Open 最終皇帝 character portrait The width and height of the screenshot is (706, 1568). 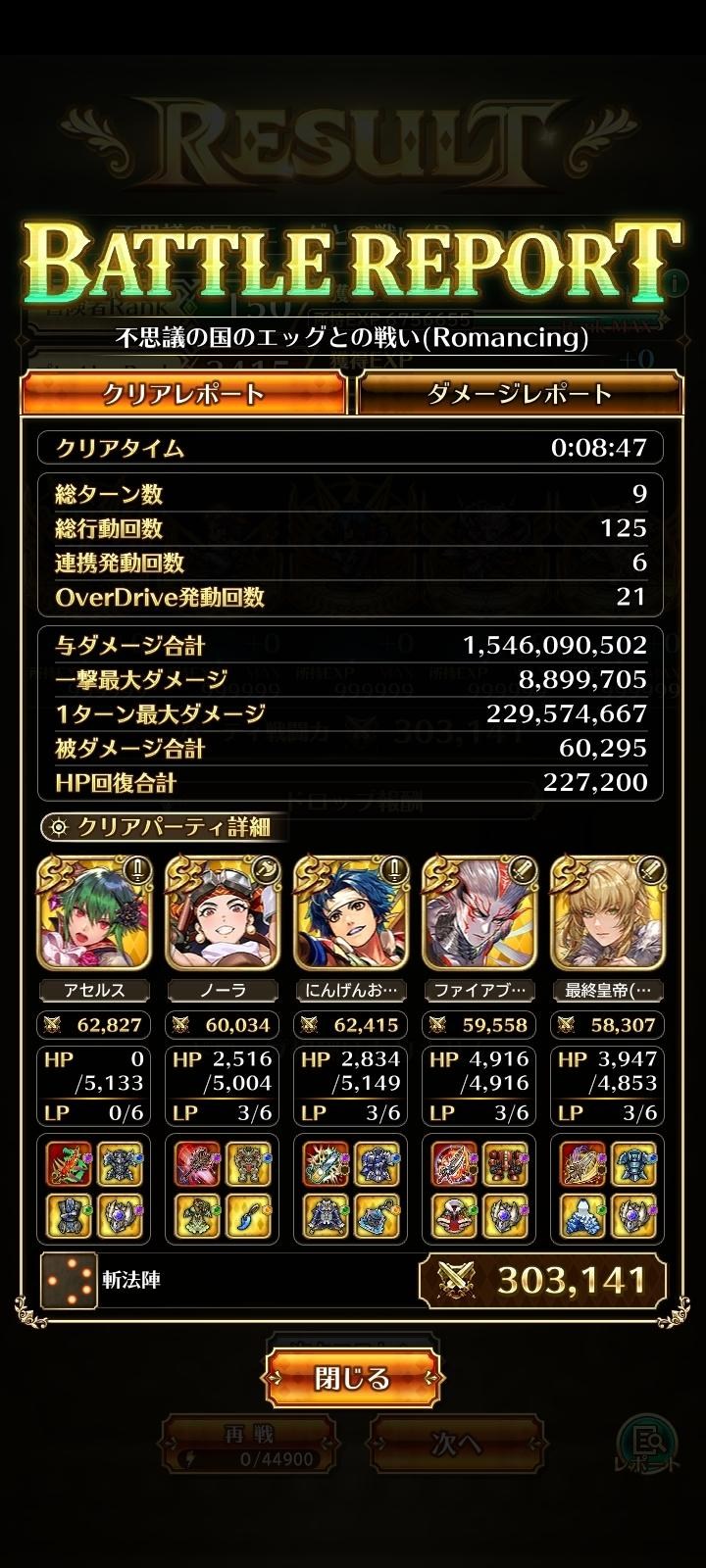click(x=610, y=913)
